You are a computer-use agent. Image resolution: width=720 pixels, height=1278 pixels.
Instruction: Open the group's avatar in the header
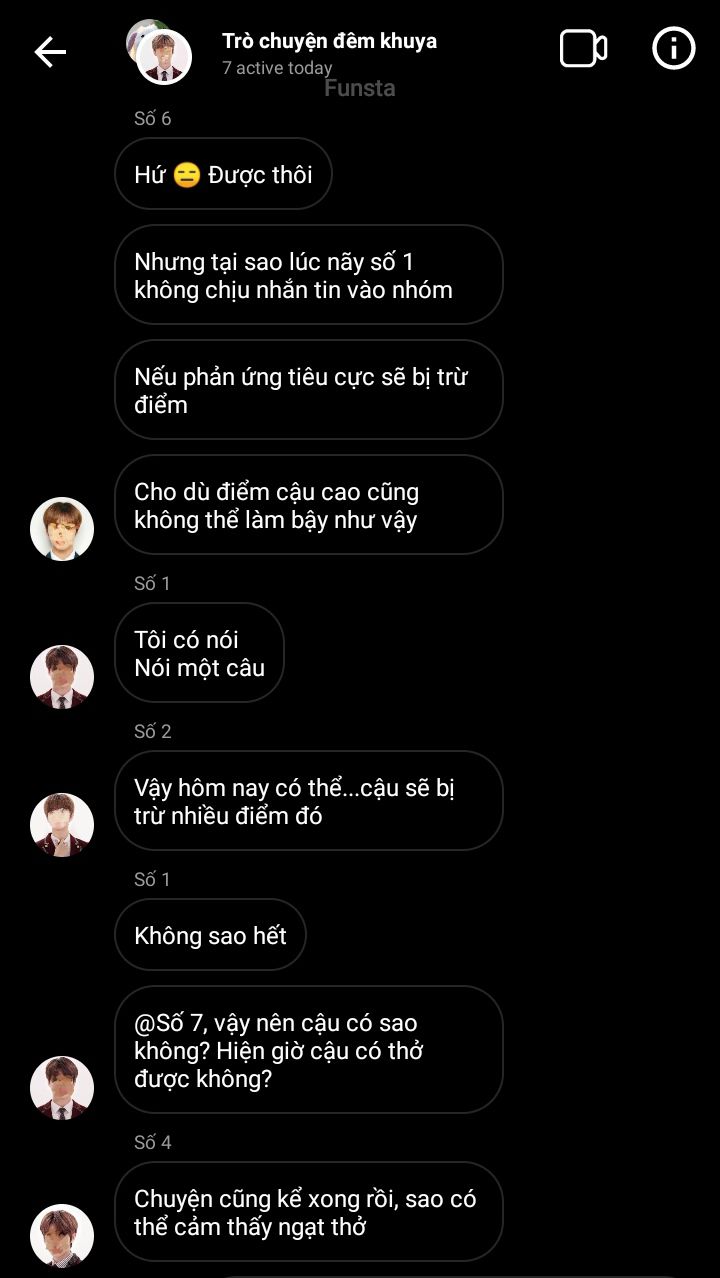160,52
